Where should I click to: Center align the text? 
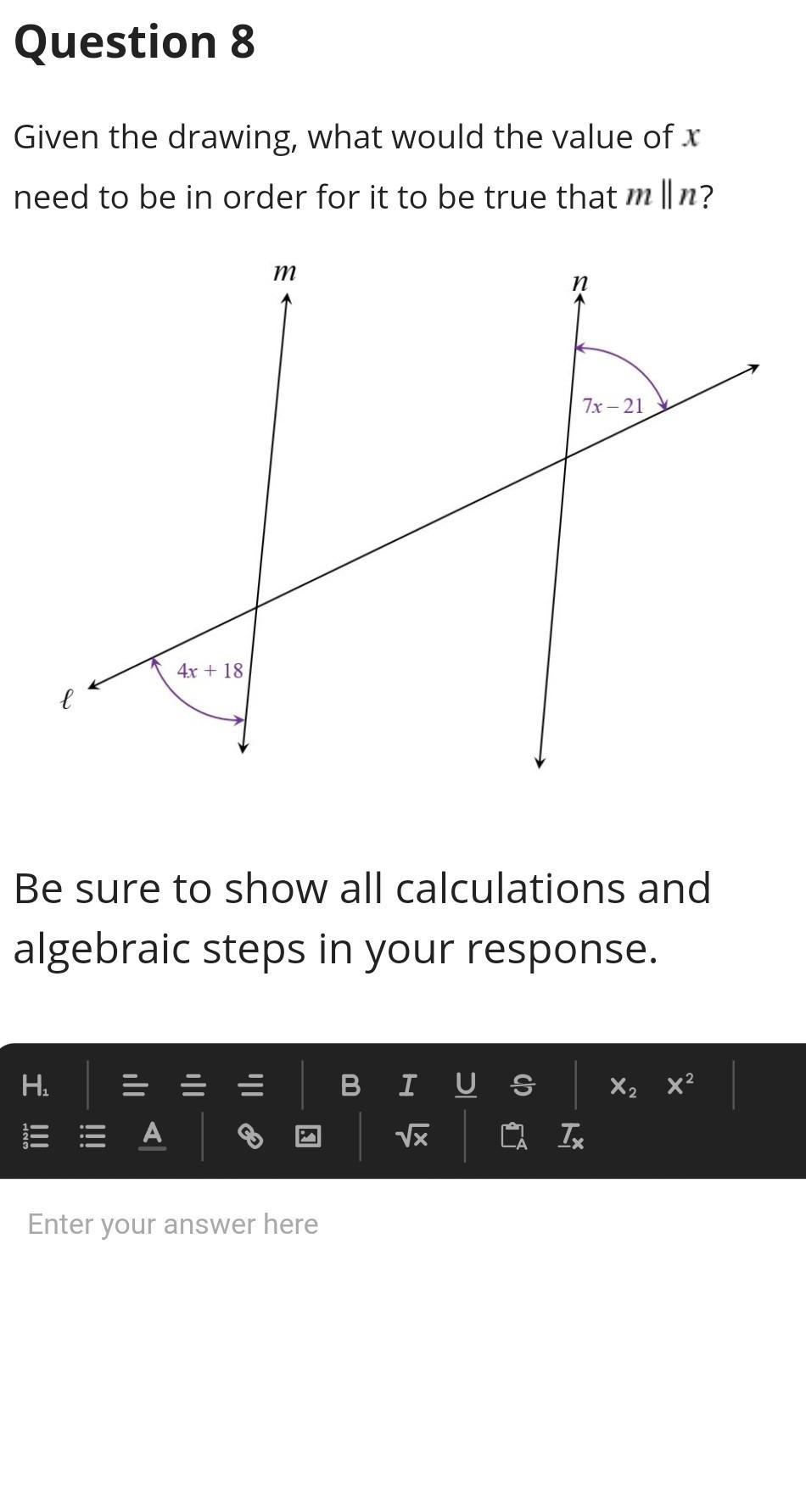click(194, 1085)
